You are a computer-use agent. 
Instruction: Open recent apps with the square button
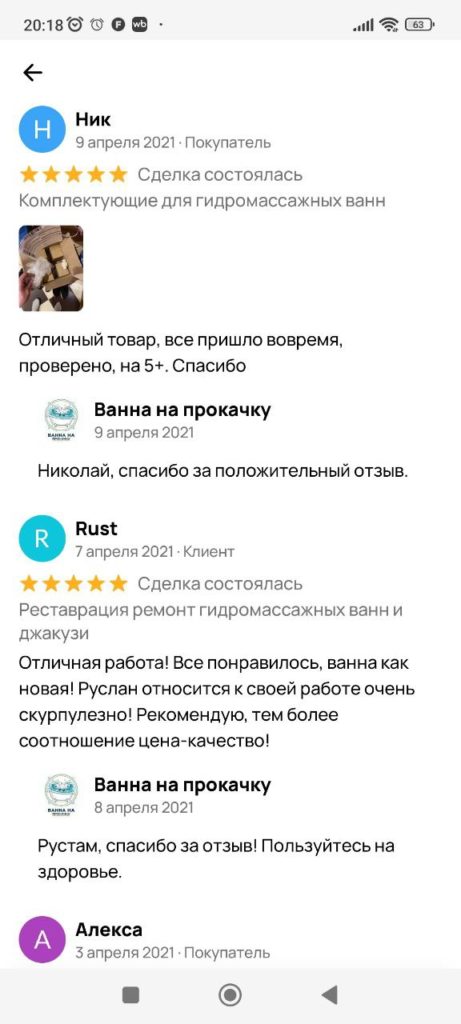click(x=131, y=995)
